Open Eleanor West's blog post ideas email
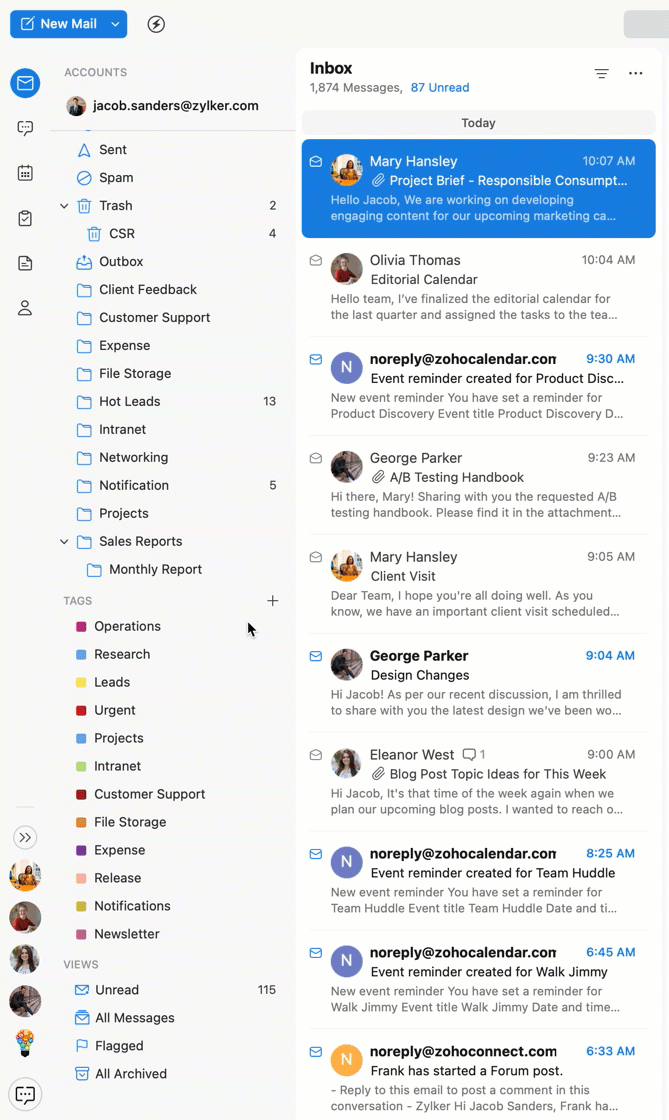This screenshot has height=1120, width=669. click(x=478, y=782)
